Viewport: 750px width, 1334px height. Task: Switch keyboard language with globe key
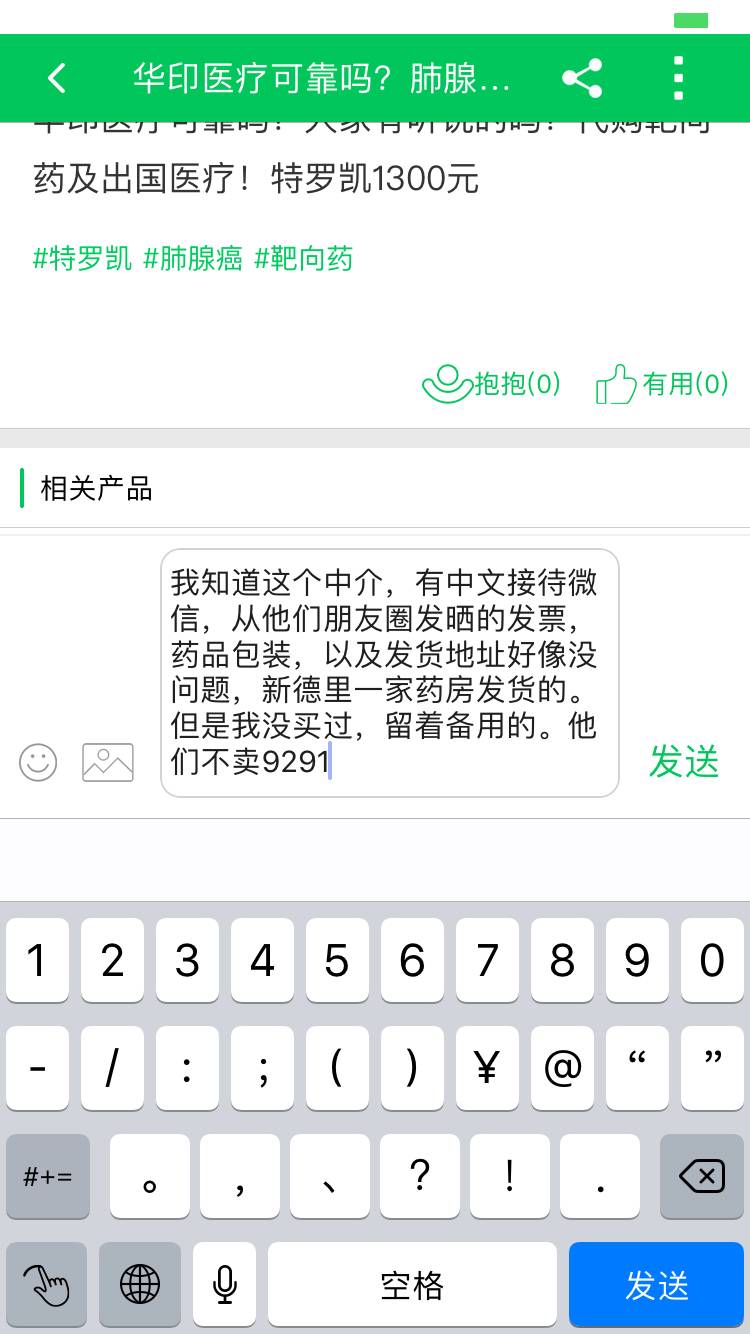[140, 1285]
